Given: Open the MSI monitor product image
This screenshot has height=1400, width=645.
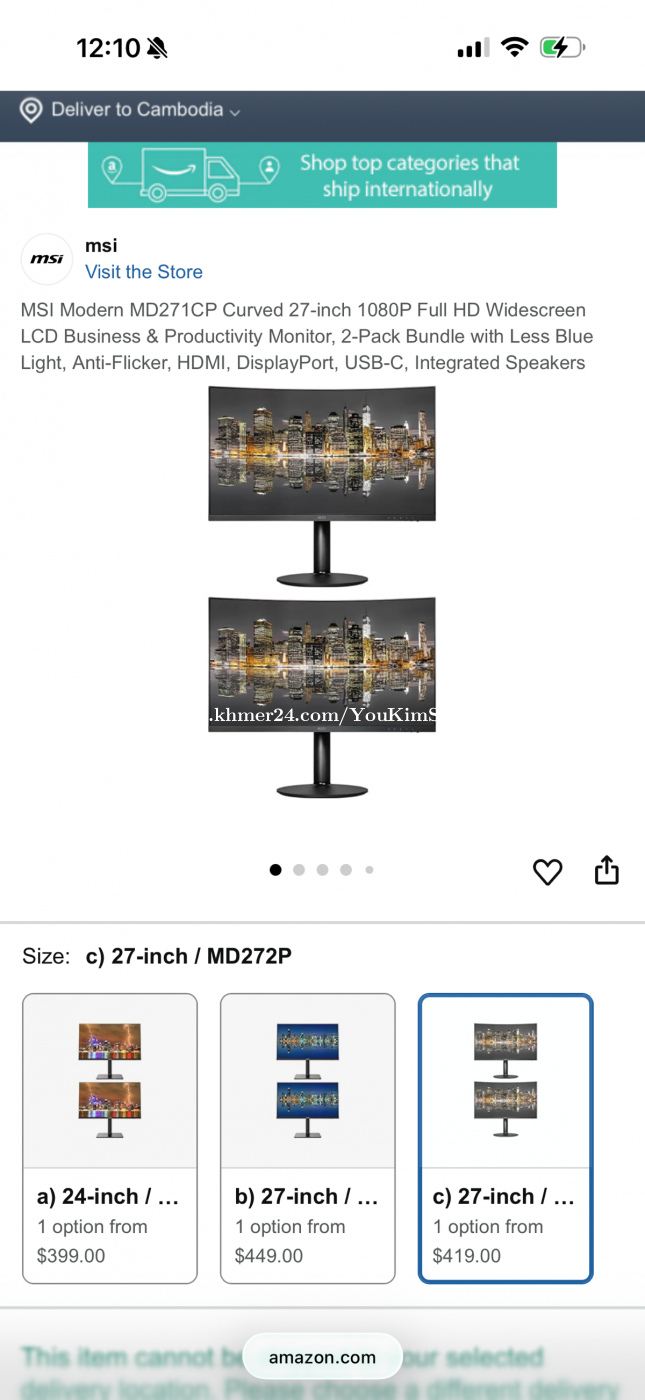Looking at the screenshot, I should (322, 592).
